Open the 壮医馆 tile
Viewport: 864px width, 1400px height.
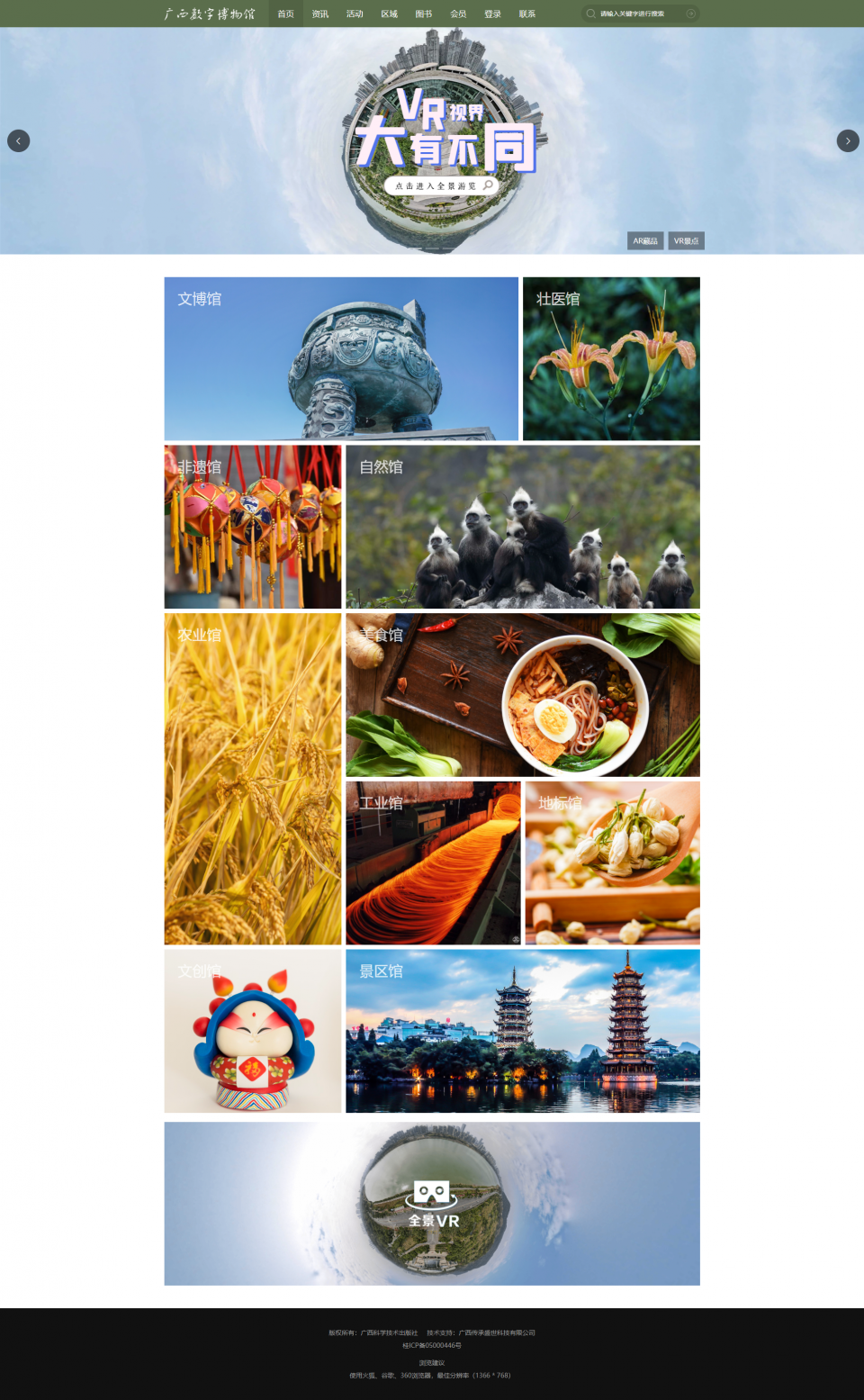611,358
